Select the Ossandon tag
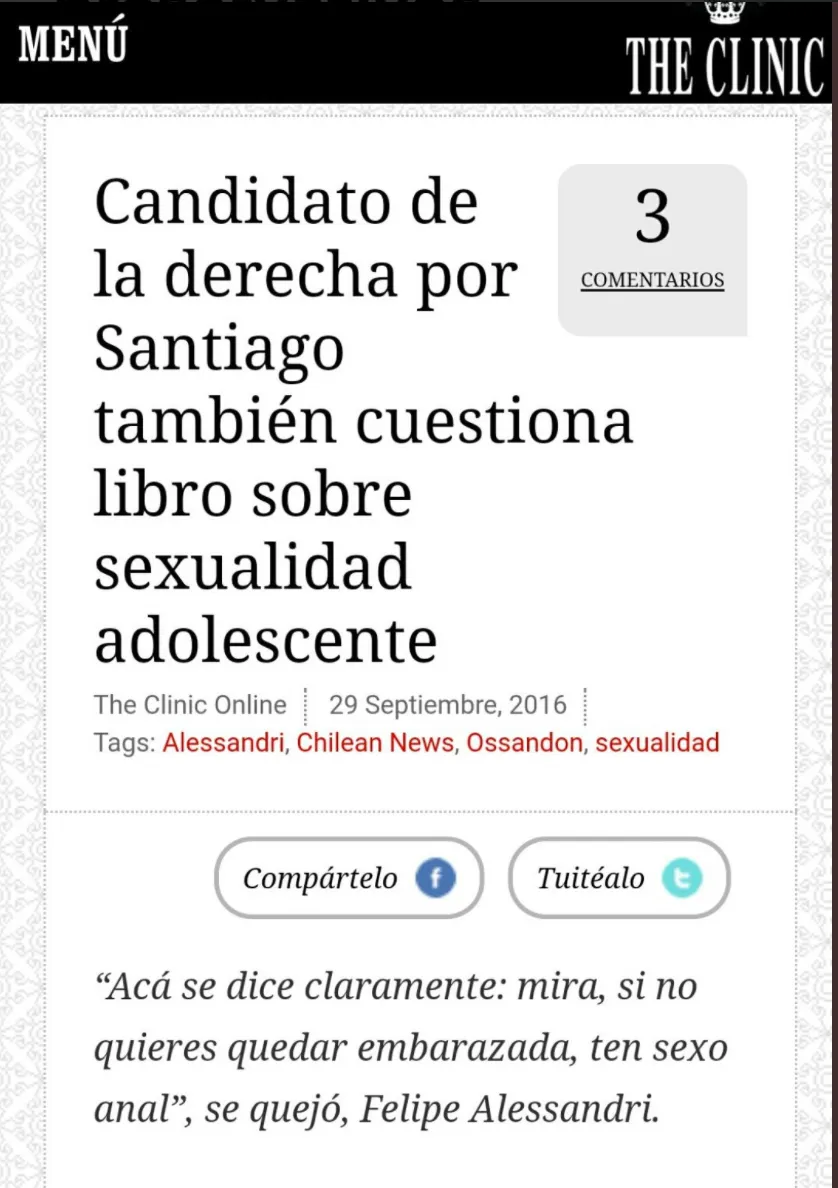Screen dimensions: 838x1188 pos(525,743)
